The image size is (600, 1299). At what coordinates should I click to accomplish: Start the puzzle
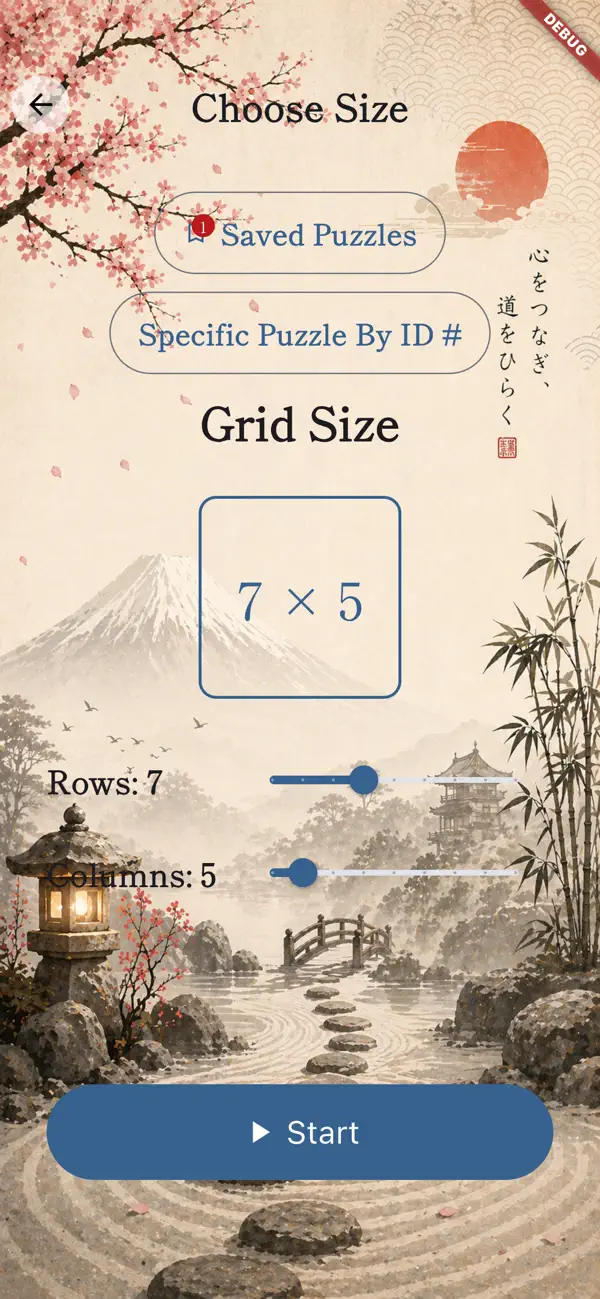point(300,1132)
